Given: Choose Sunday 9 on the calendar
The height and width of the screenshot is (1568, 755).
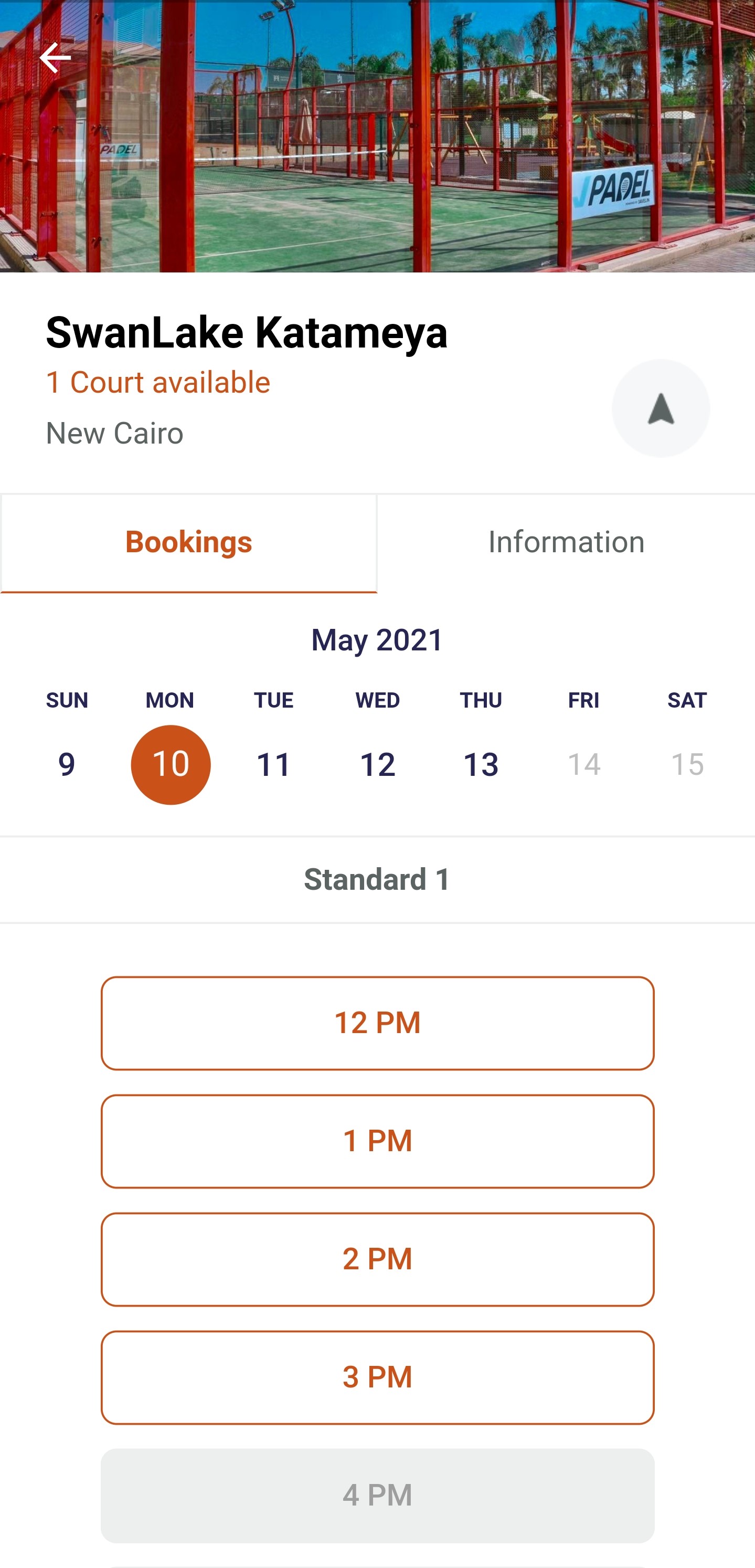Looking at the screenshot, I should tap(67, 764).
